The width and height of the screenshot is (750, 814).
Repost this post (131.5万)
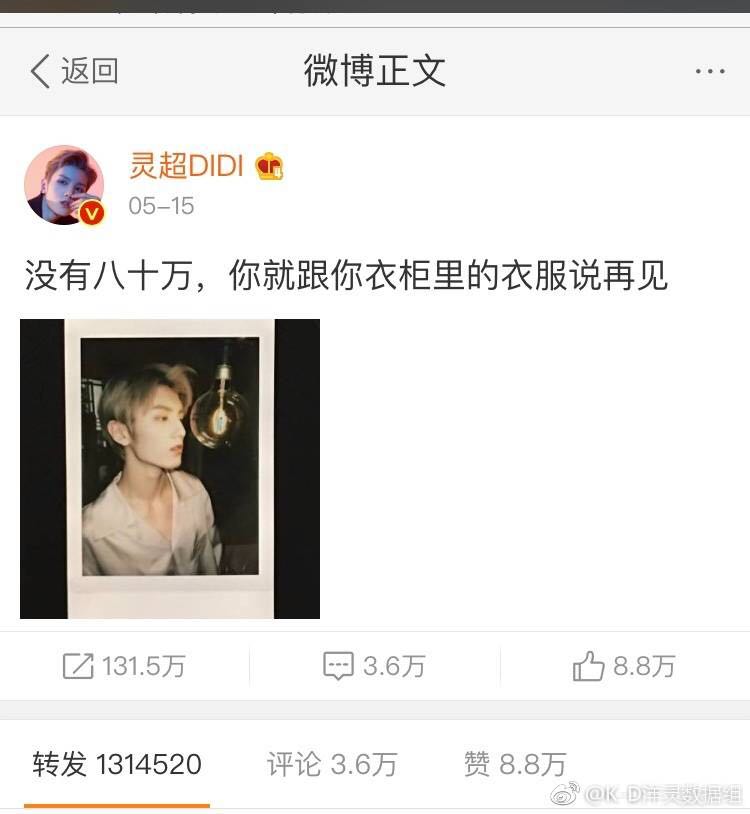pos(124,666)
